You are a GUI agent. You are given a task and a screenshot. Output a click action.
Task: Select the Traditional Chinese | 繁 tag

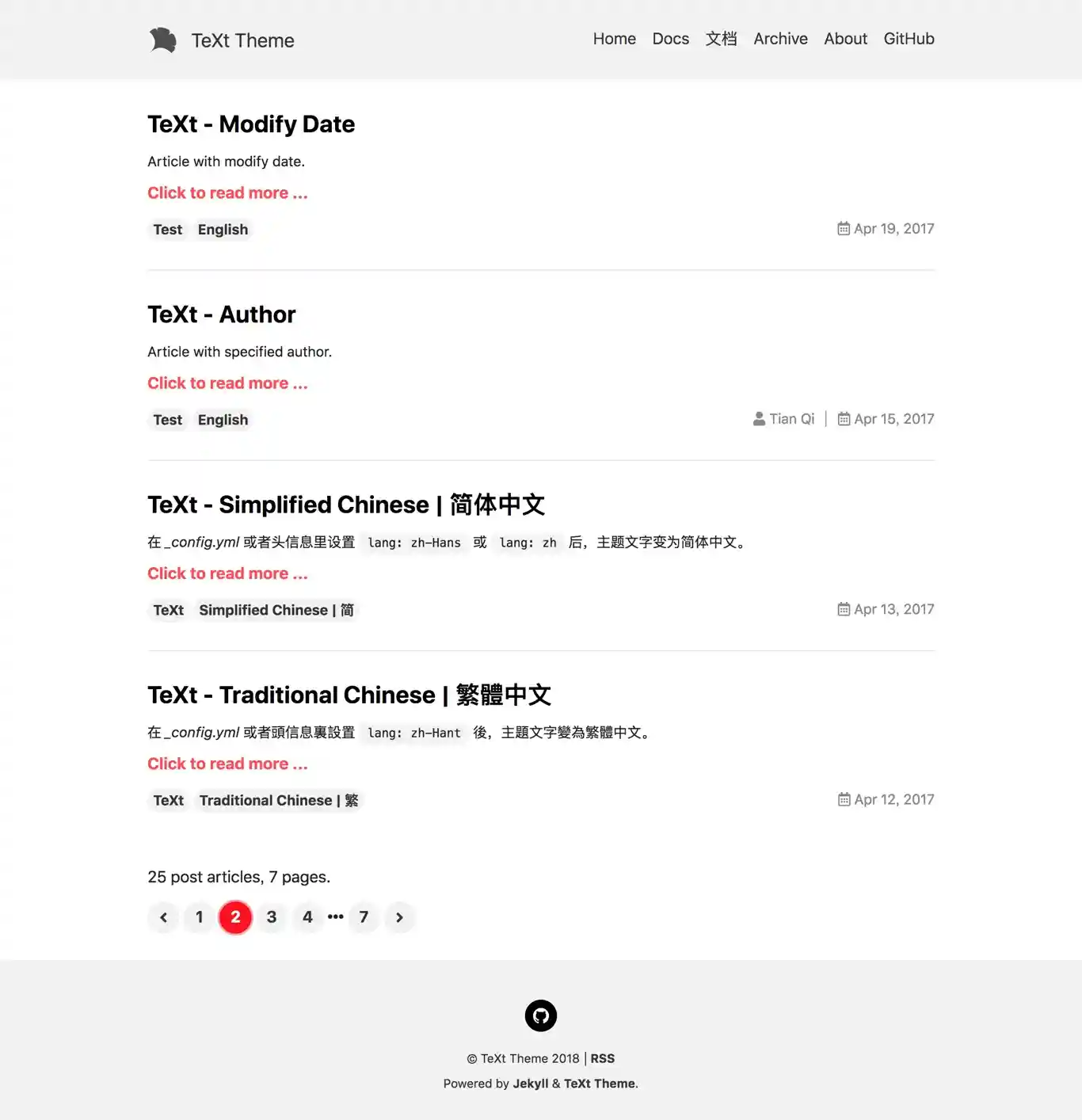pyautogui.click(x=279, y=800)
